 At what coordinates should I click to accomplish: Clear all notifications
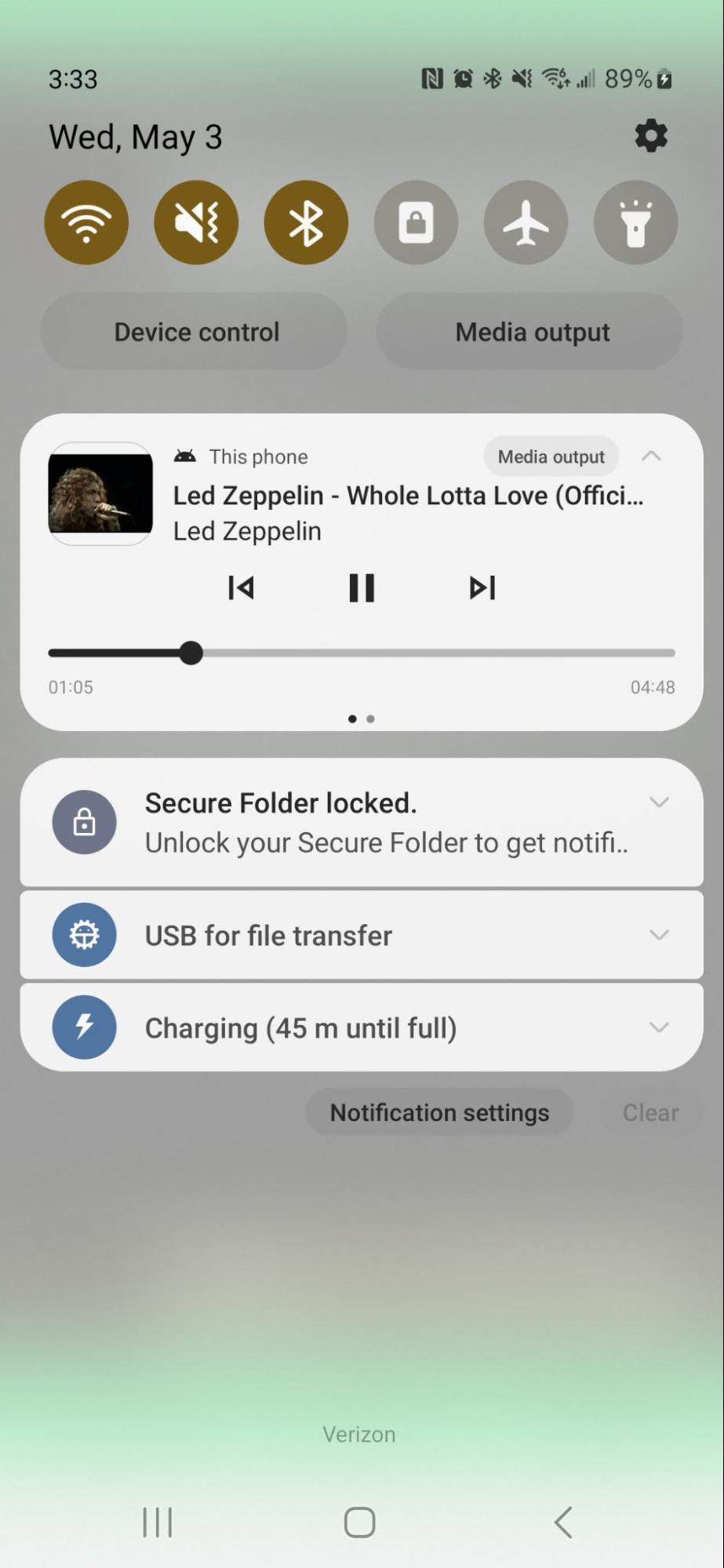(650, 1112)
